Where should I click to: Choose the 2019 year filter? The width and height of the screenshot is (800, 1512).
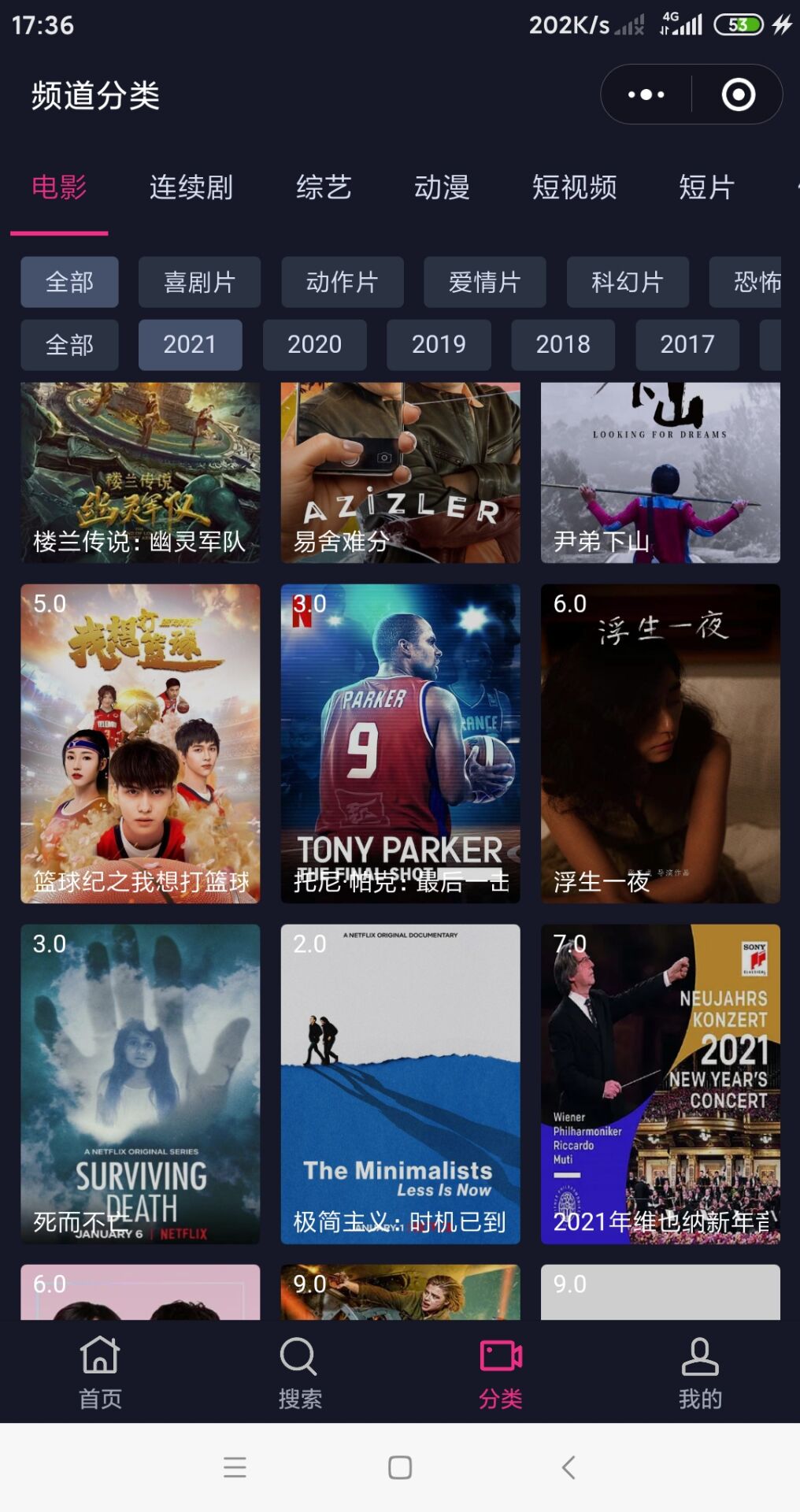click(x=439, y=345)
